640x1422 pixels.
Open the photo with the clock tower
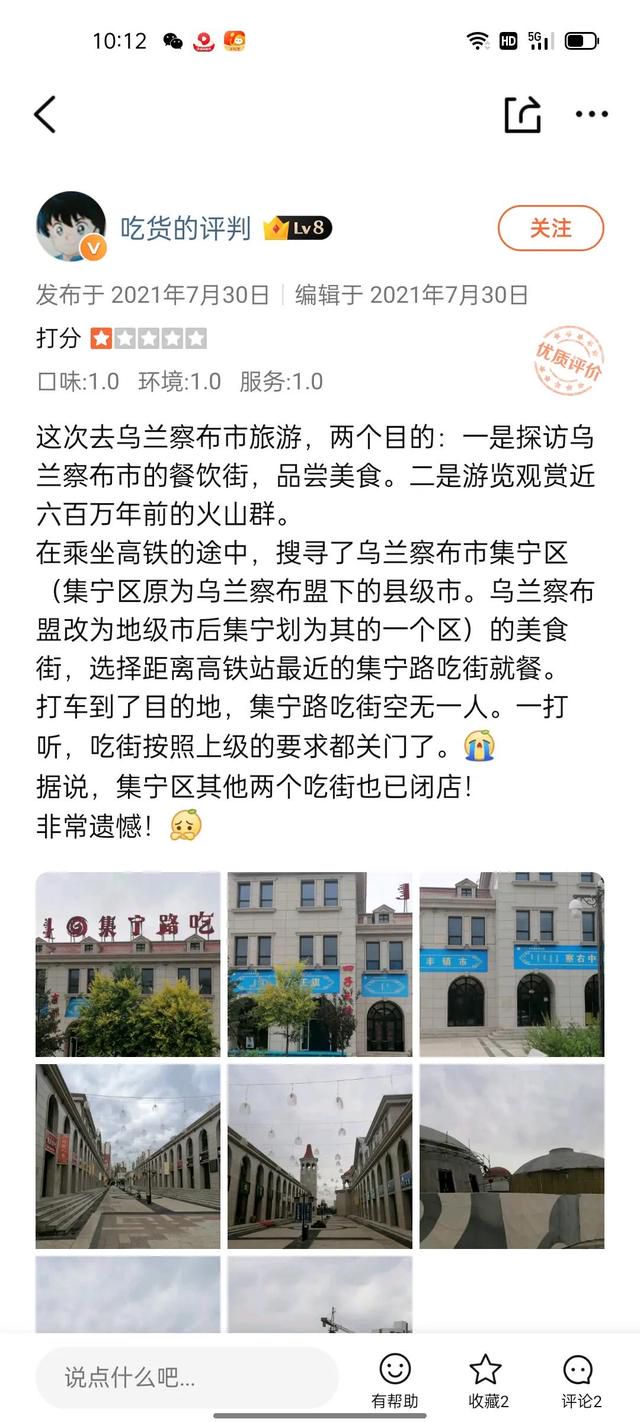pyautogui.click(x=320, y=1156)
